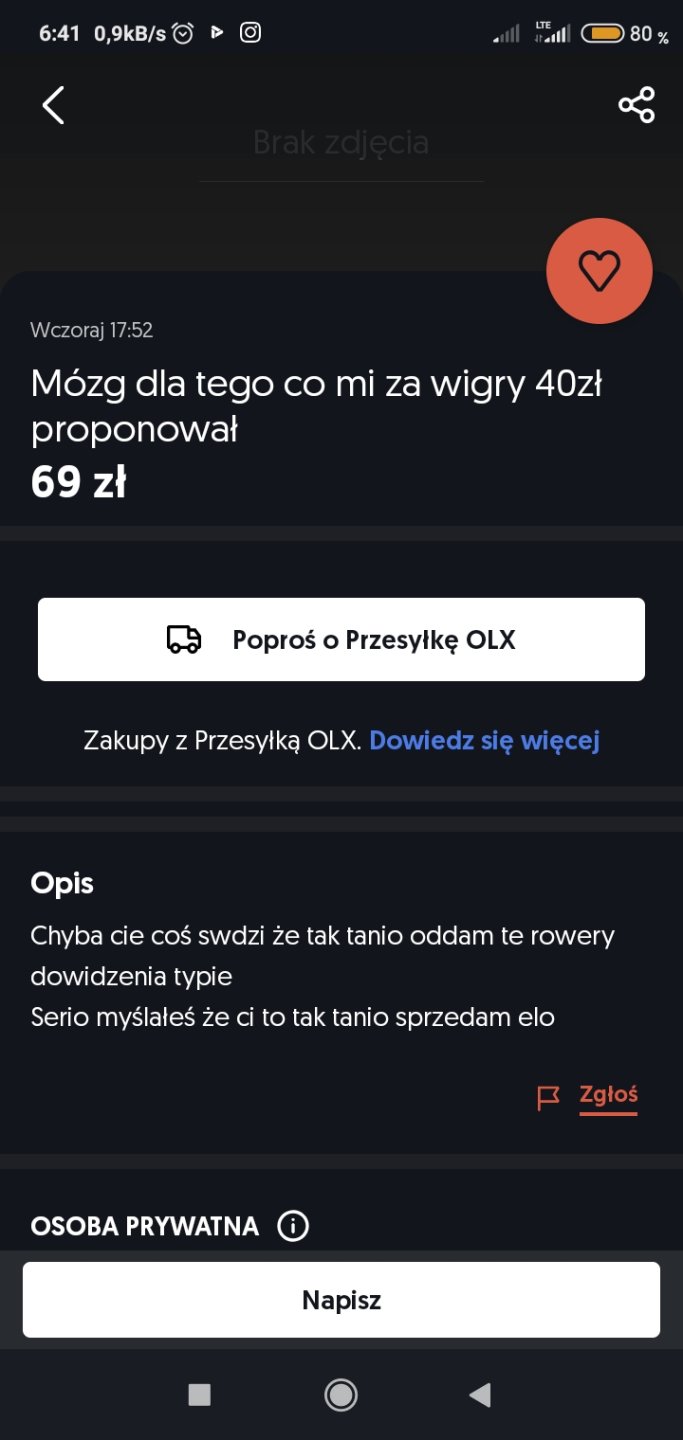Open the Dowiedz się więcej link
The width and height of the screenshot is (683, 1440).
pos(484,741)
